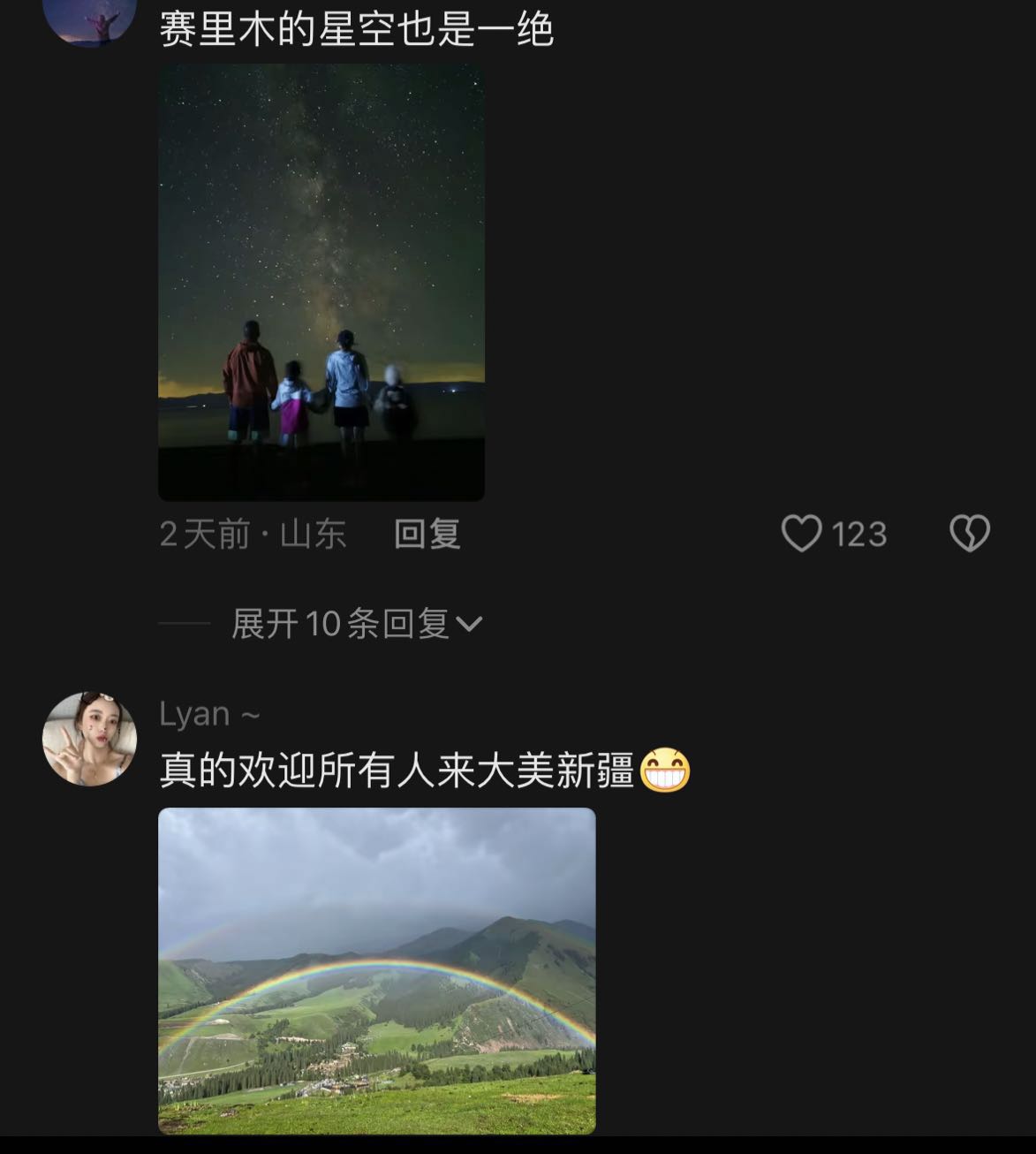Dislike the starry sky comment

[969, 534]
